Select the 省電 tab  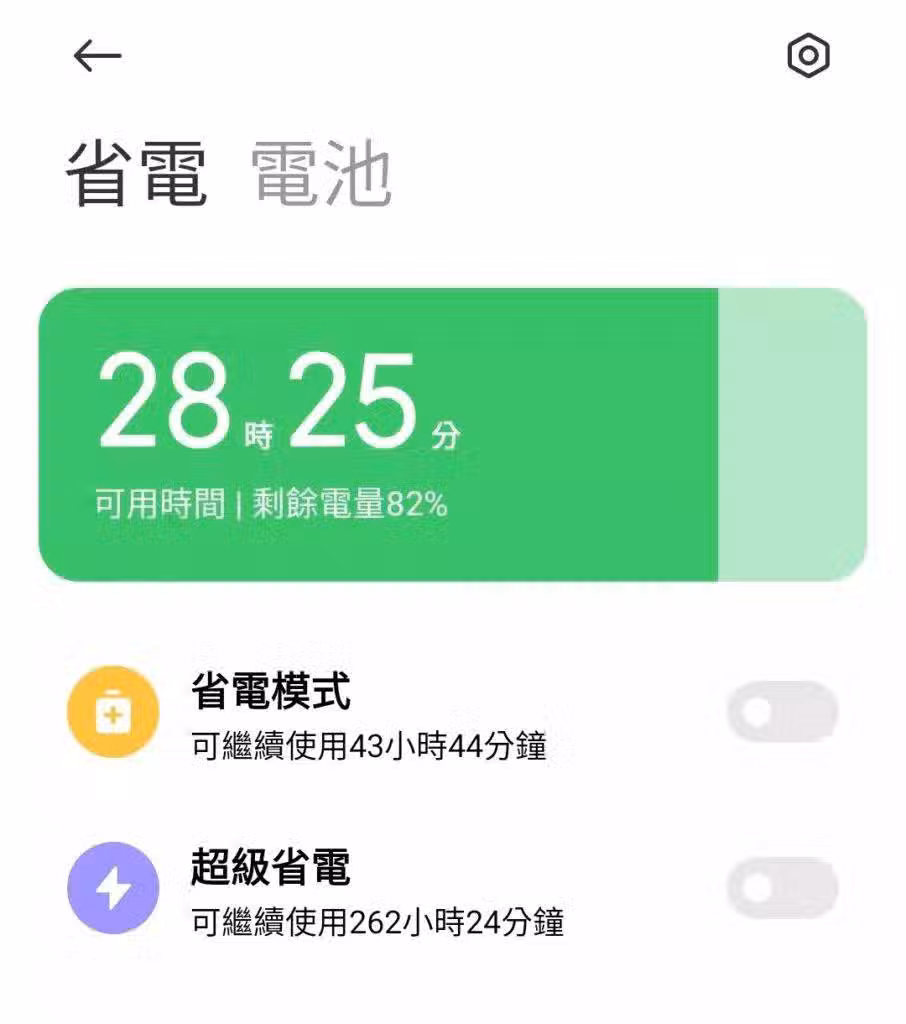tap(136, 174)
